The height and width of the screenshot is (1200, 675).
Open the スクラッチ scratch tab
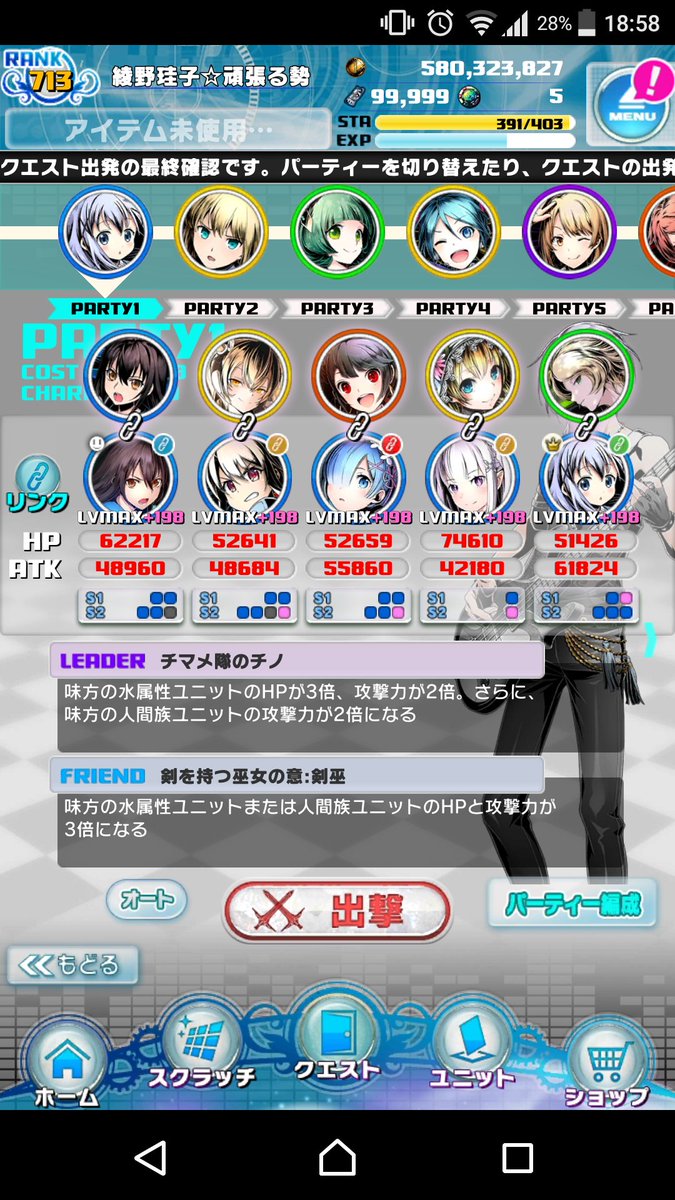click(202, 1048)
